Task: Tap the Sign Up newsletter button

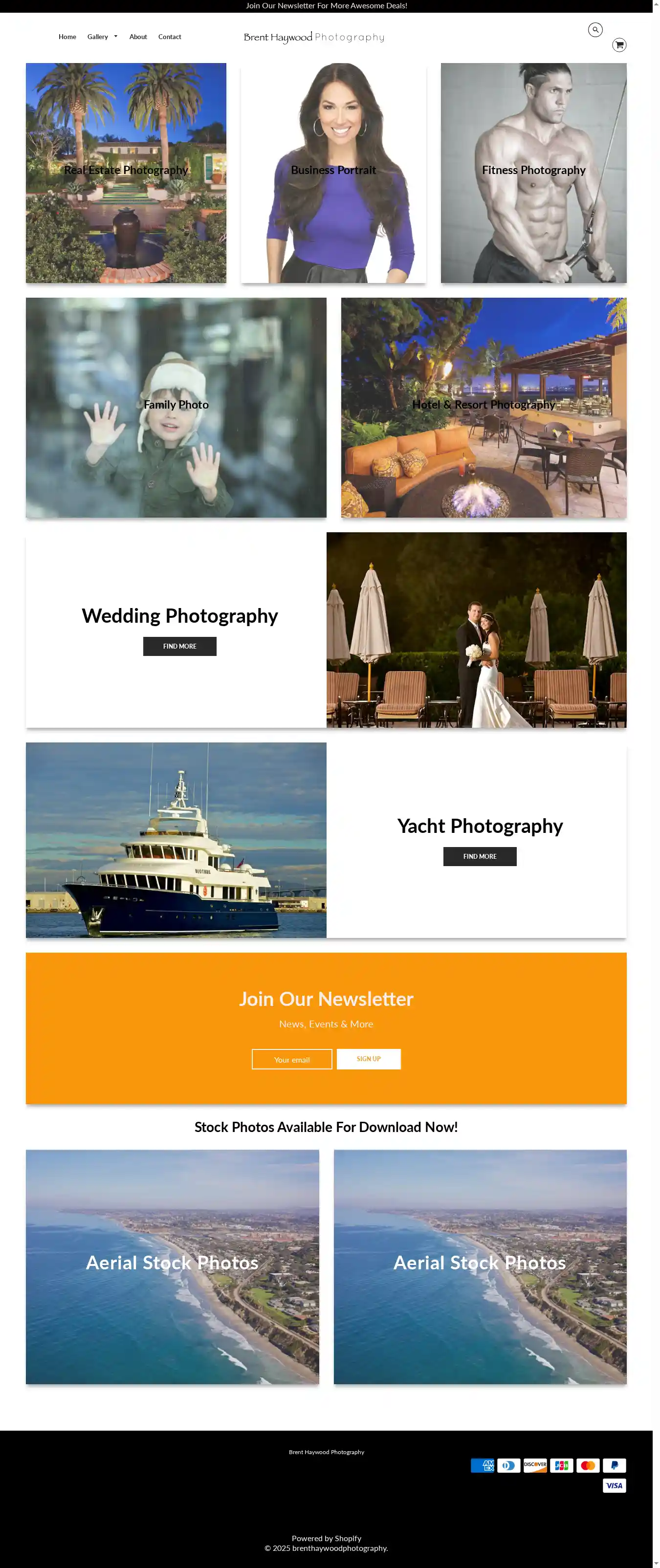Action: (x=368, y=1059)
